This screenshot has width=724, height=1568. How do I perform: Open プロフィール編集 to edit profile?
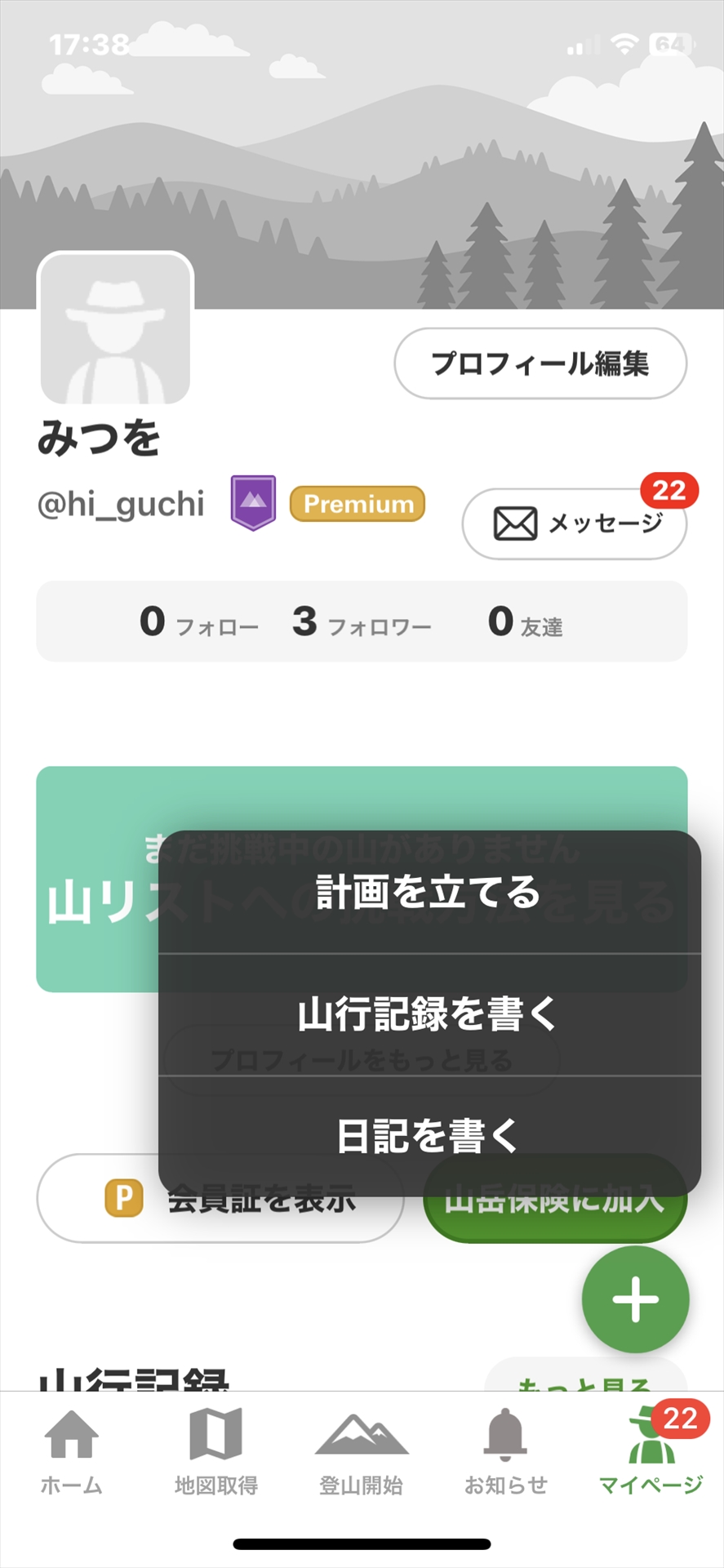[540, 363]
